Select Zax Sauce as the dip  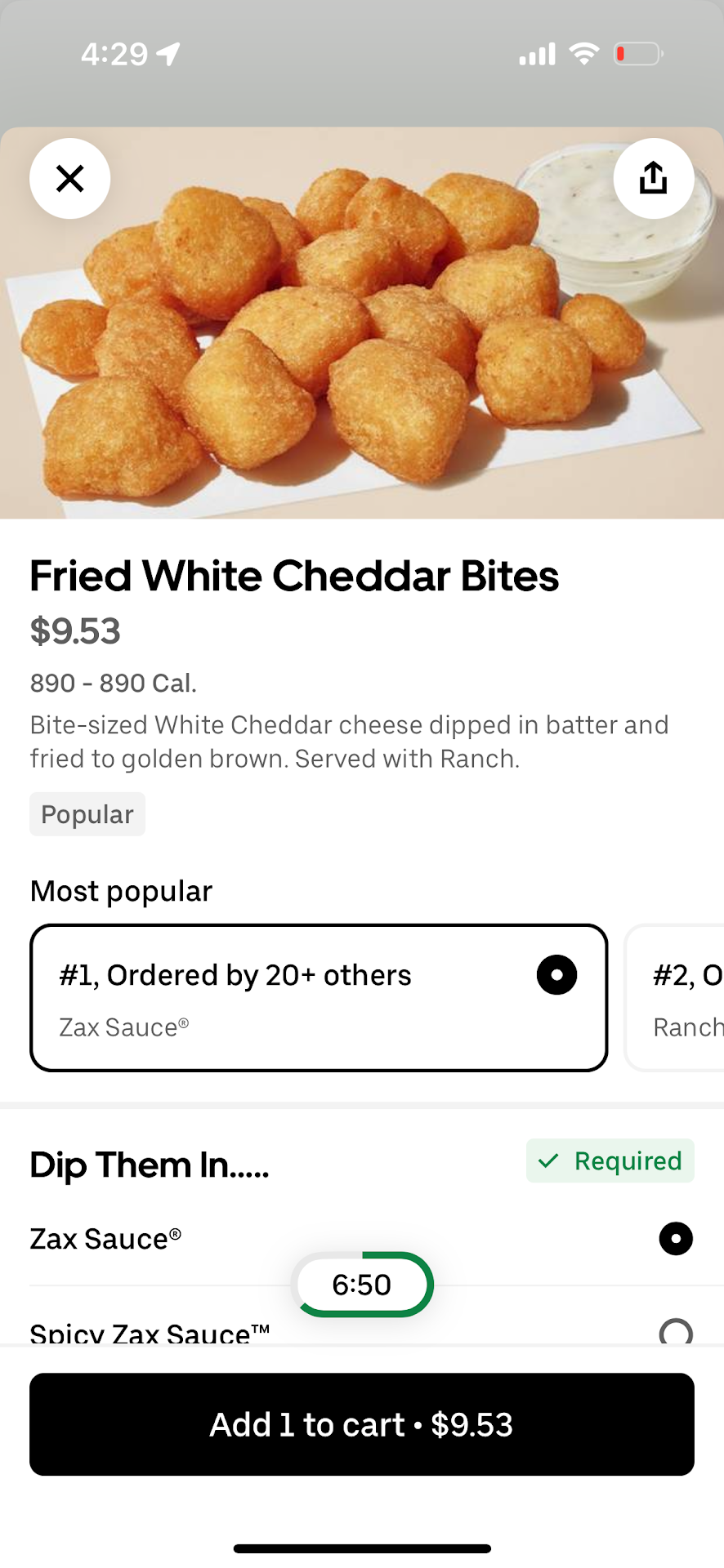[x=675, y=1239]
